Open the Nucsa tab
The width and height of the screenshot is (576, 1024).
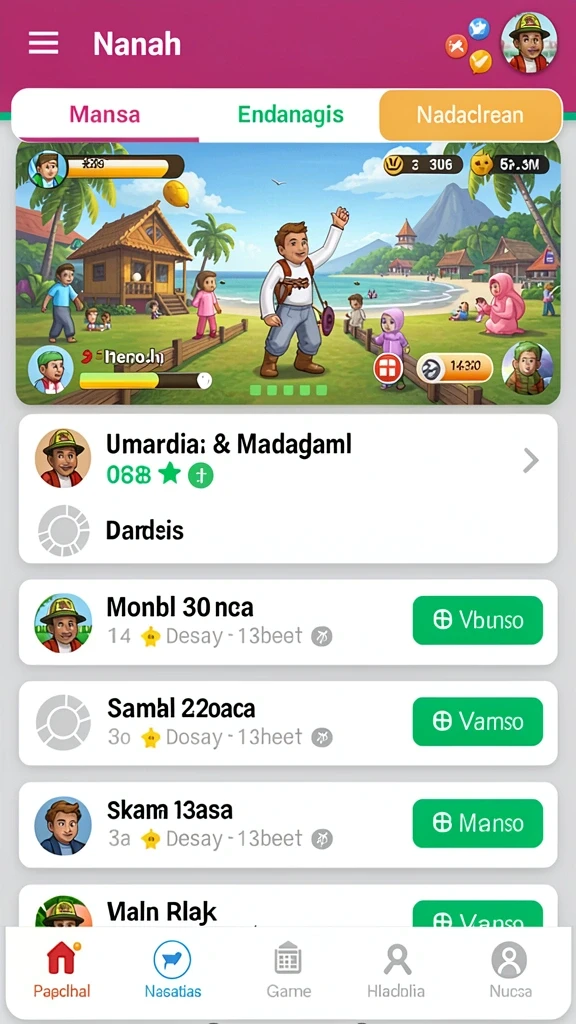[x=510, y=970]
